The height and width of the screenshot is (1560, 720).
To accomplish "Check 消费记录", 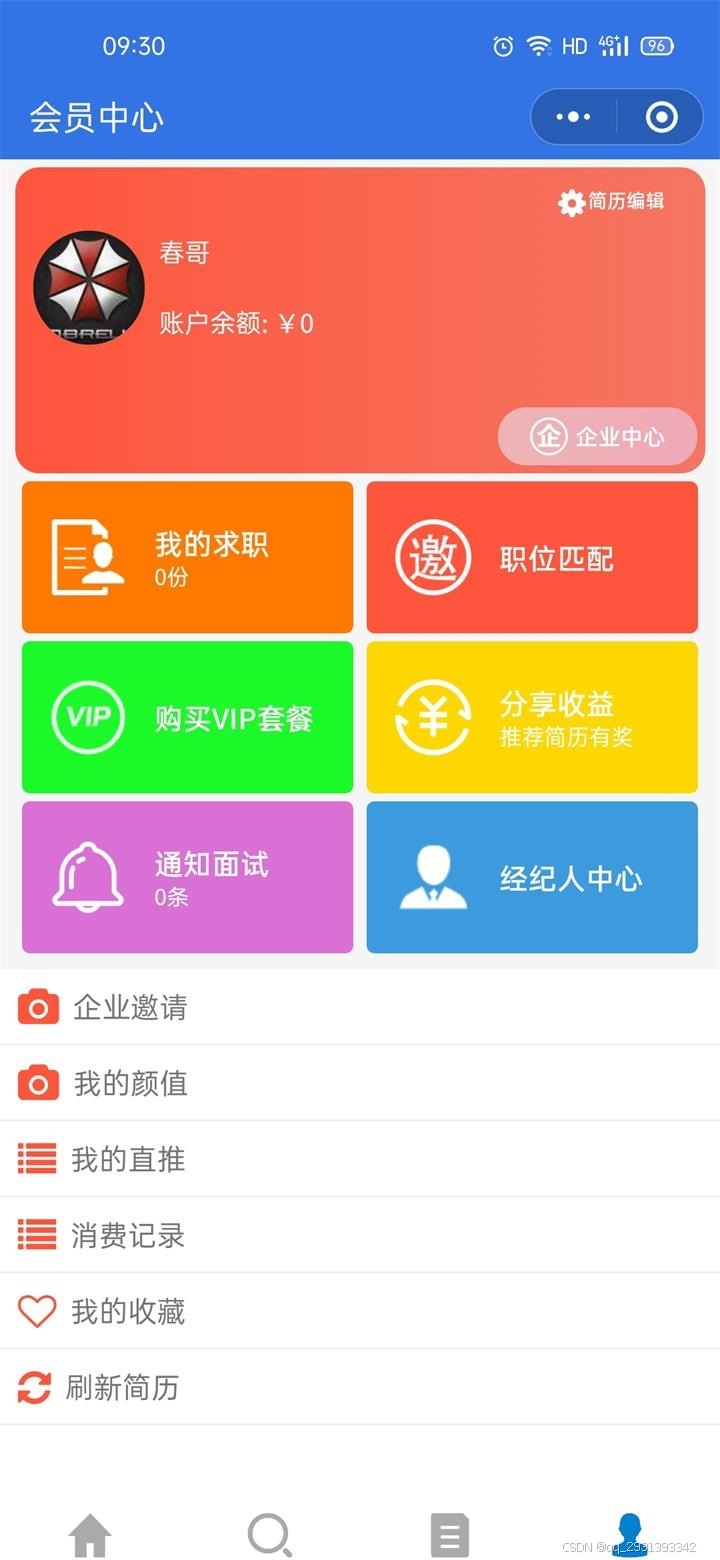I will coord(360,1235).
